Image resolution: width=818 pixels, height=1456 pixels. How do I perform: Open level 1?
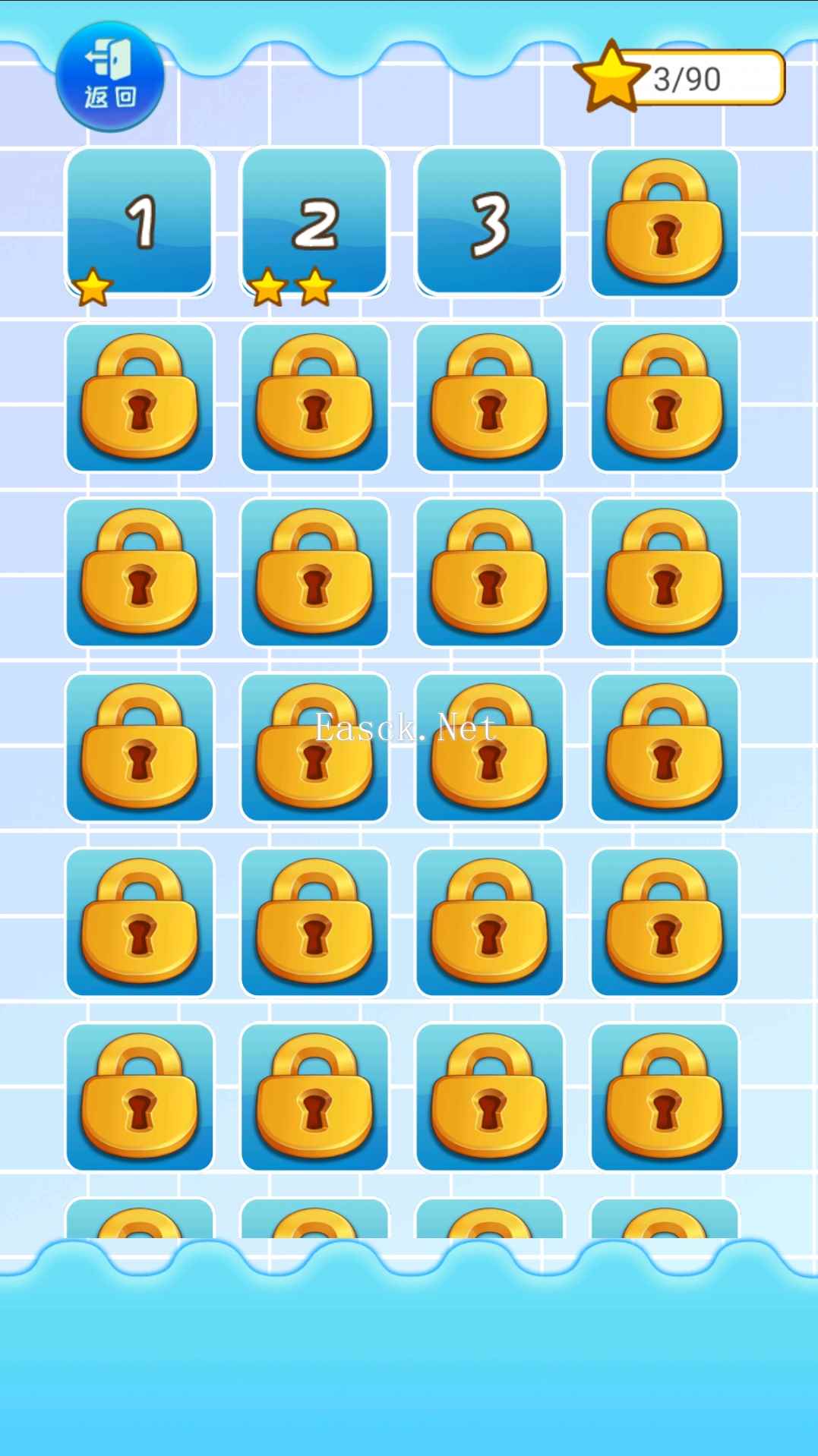140,222
